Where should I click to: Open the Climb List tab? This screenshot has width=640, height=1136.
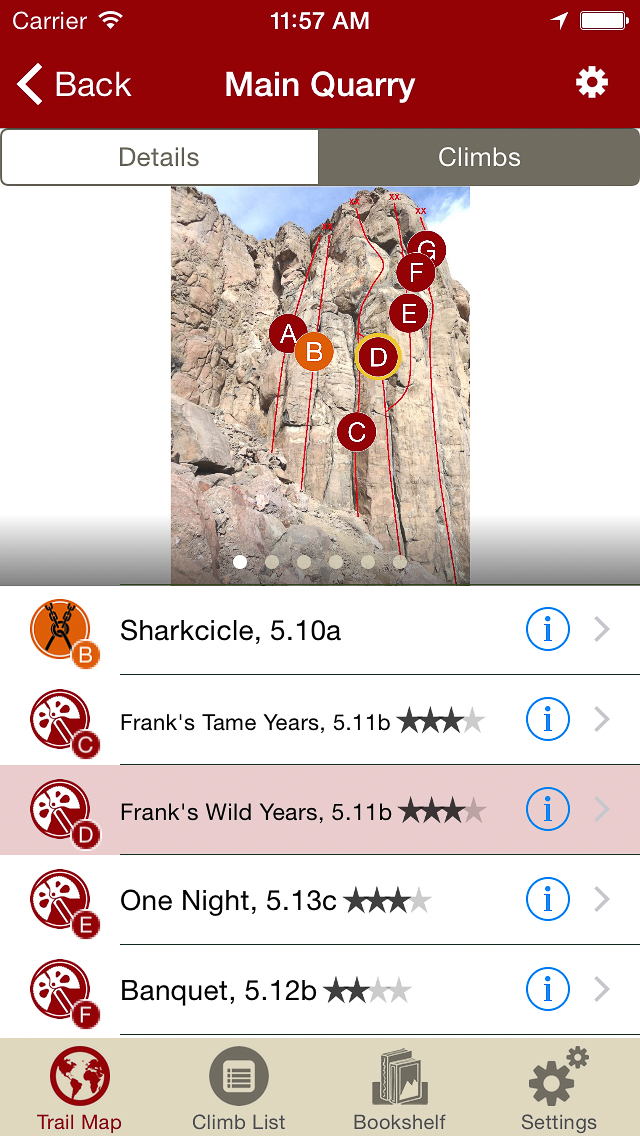point(239,1088)
